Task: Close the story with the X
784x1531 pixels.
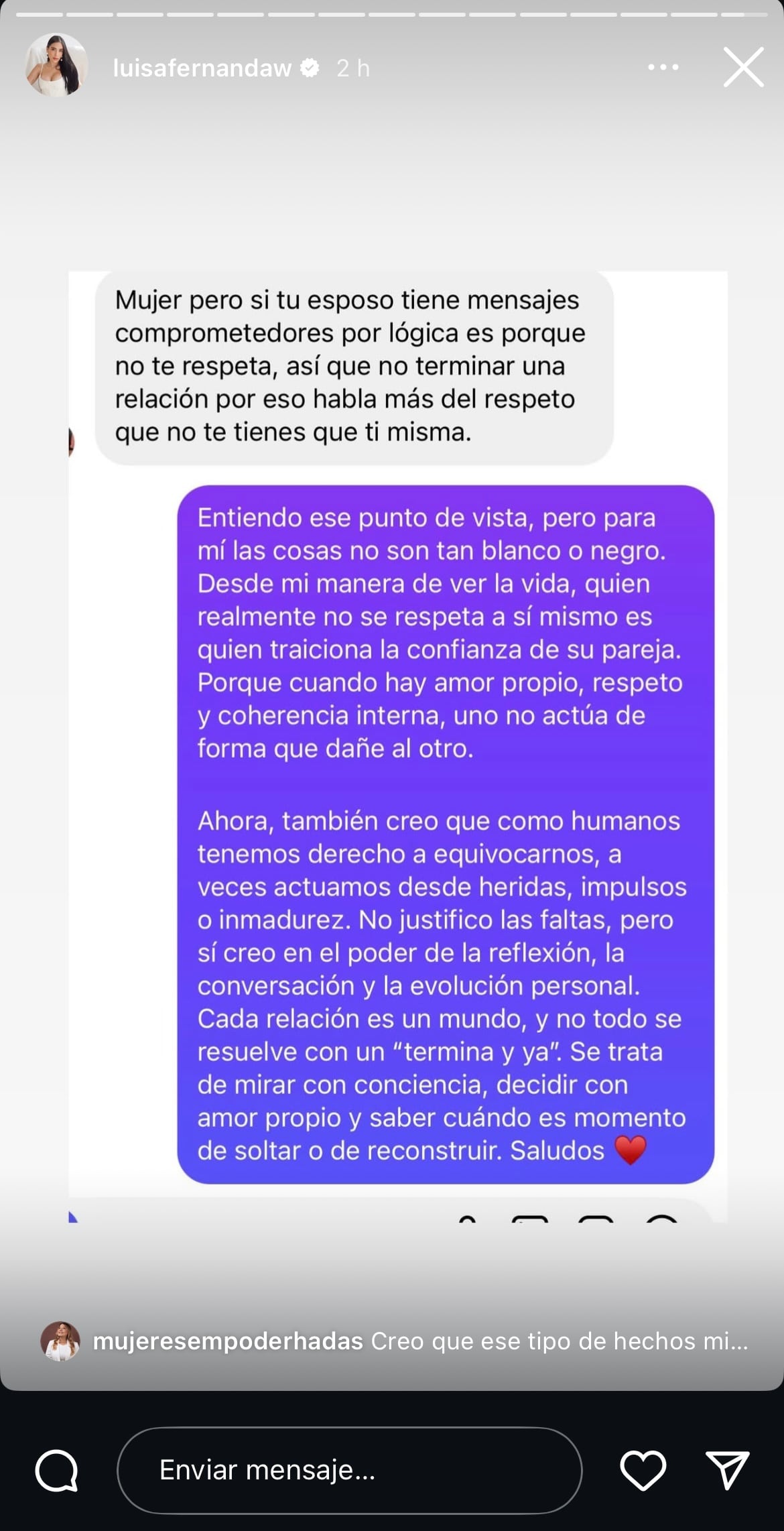Action: click(x=742, y=67)
